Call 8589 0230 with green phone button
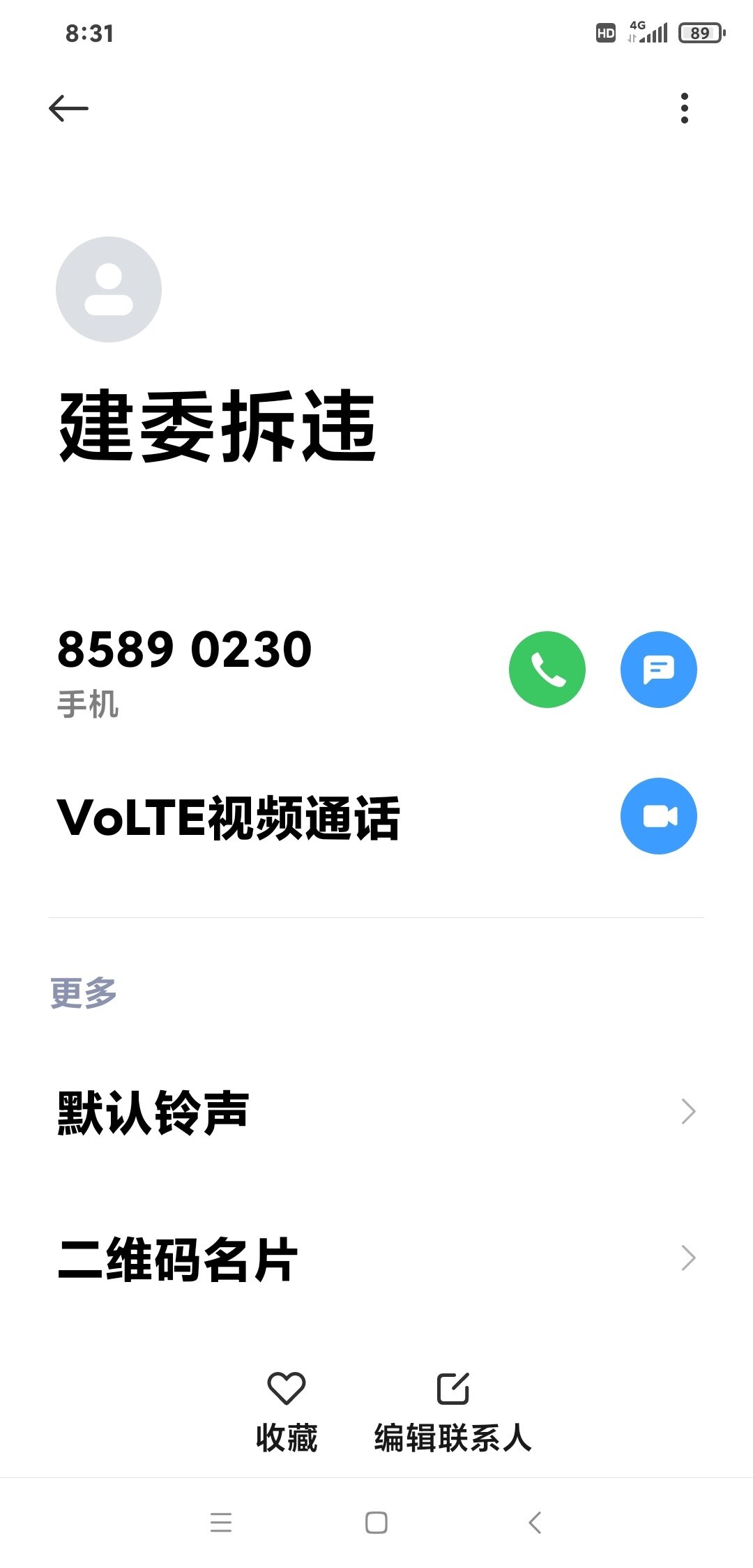The width and height of the screenshot is (753, 1568). click(547, 670)
